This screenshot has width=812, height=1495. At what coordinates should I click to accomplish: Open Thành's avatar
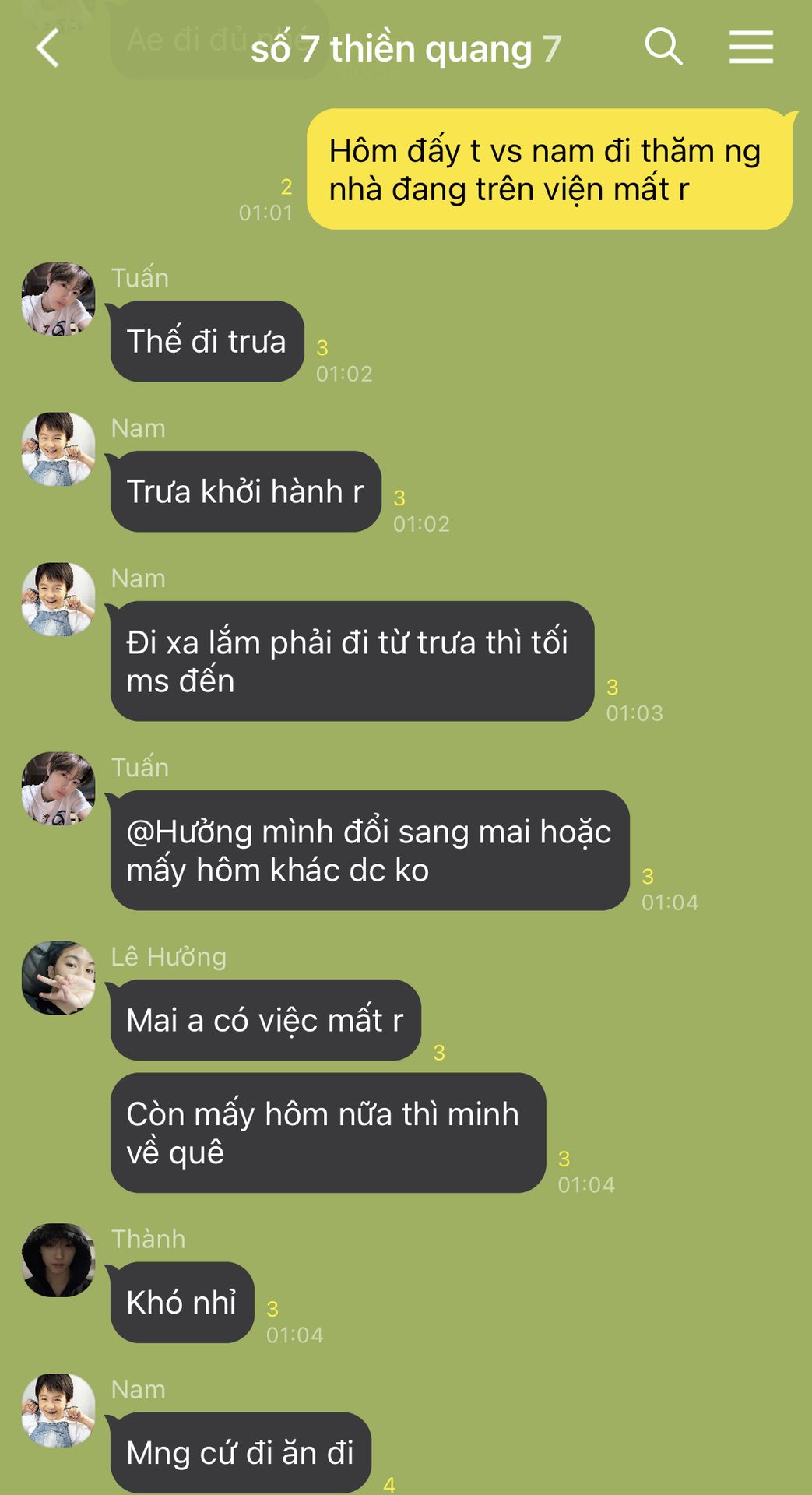(58, 1260)
